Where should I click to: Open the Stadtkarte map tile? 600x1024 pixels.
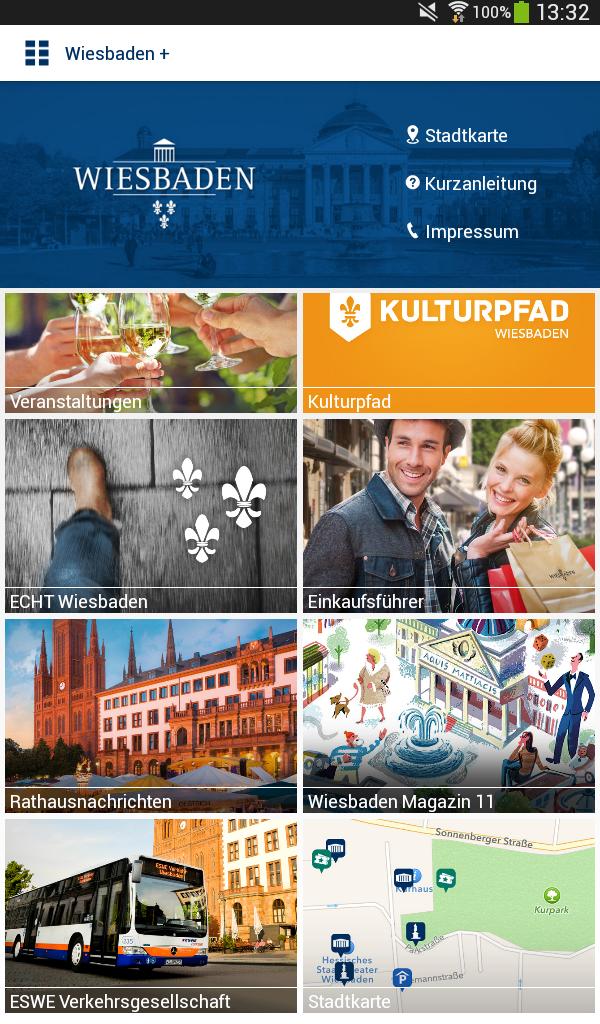[449, 915]
